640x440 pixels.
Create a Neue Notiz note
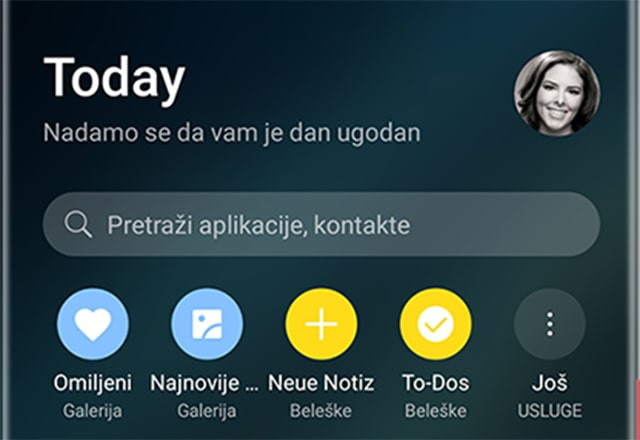tap(321, 324)
